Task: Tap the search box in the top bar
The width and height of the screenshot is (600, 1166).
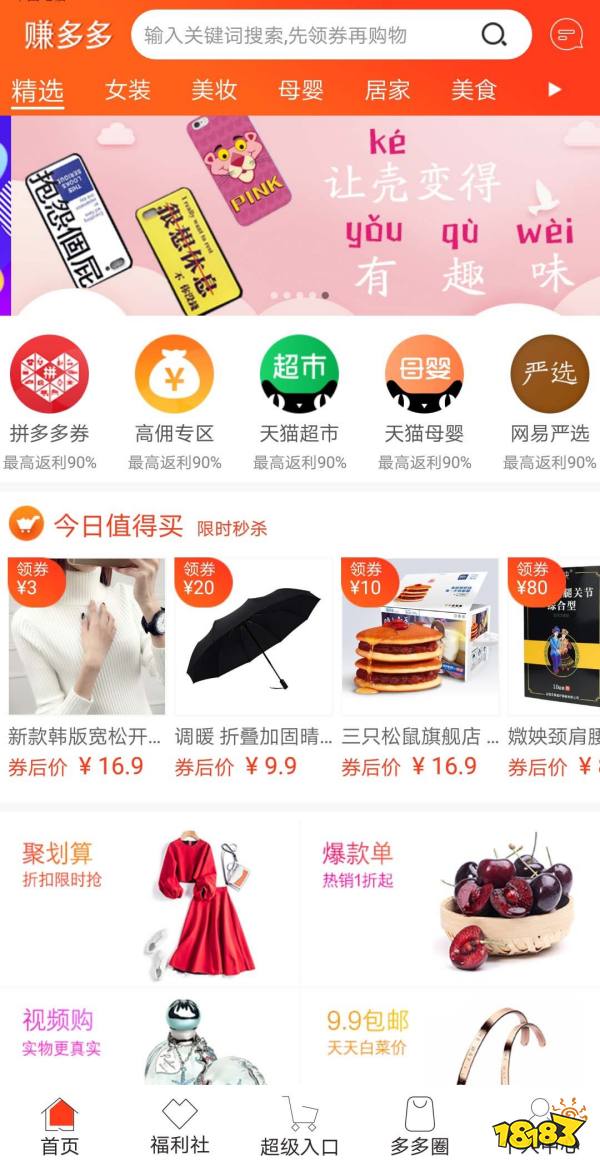Action: (310, 36)
